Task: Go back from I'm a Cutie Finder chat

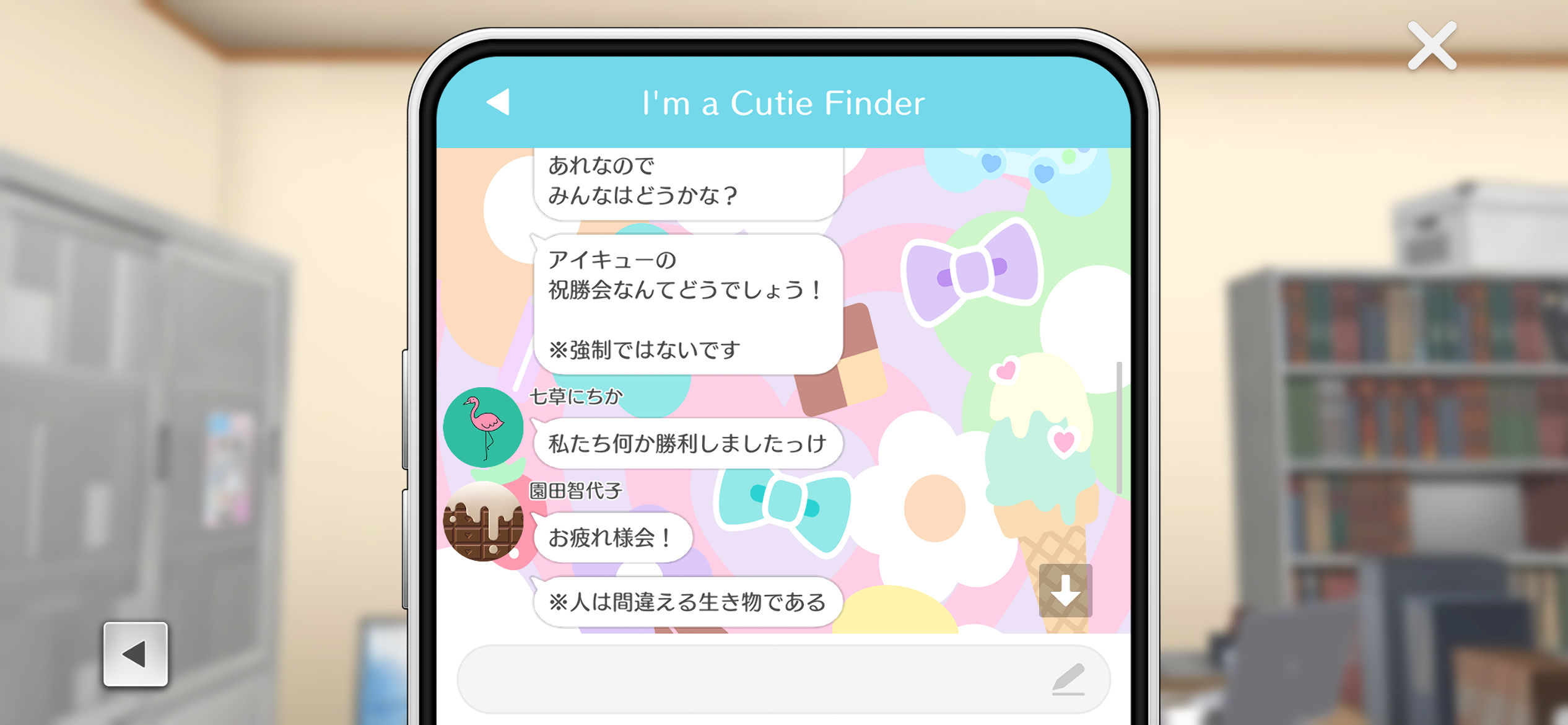Action: pos(499,102)
